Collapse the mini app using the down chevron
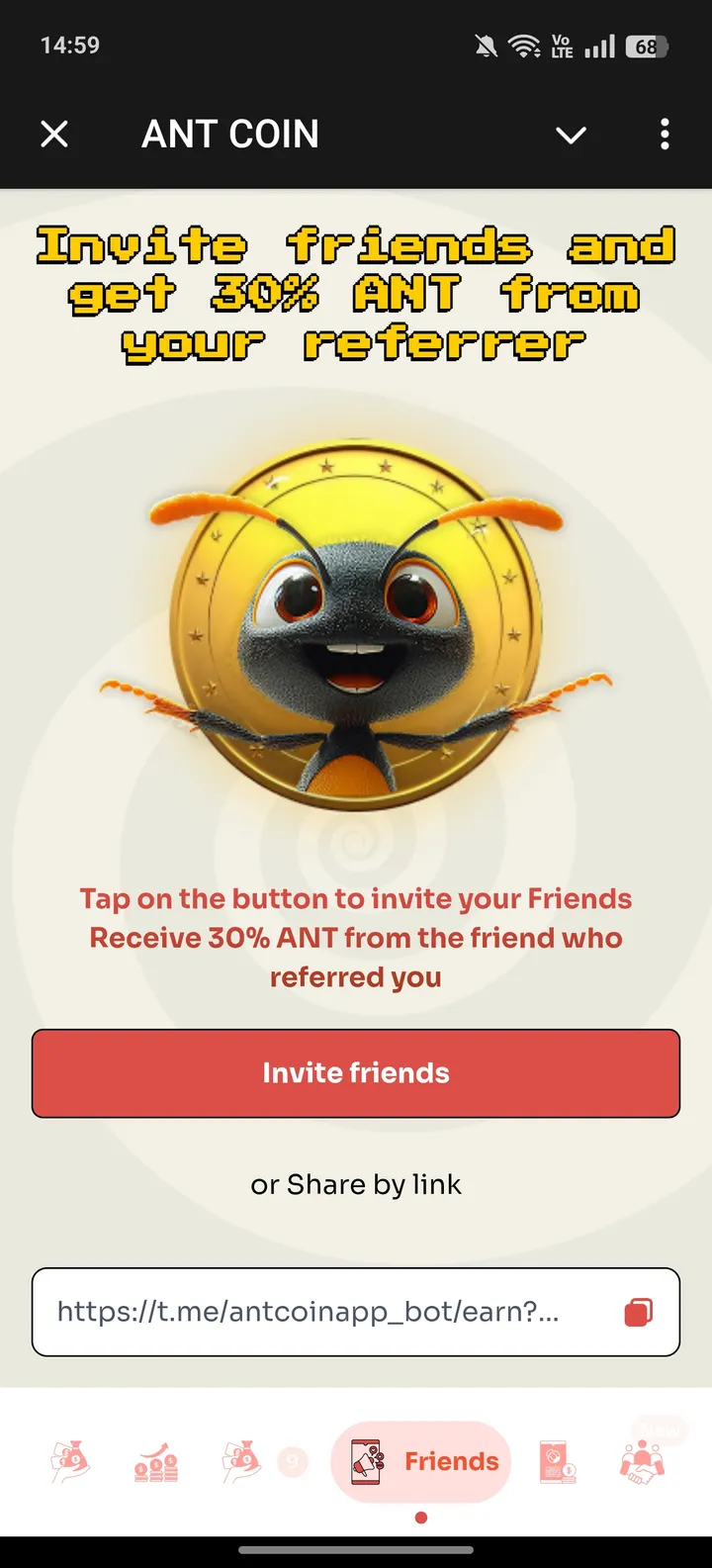 (572, 136)
